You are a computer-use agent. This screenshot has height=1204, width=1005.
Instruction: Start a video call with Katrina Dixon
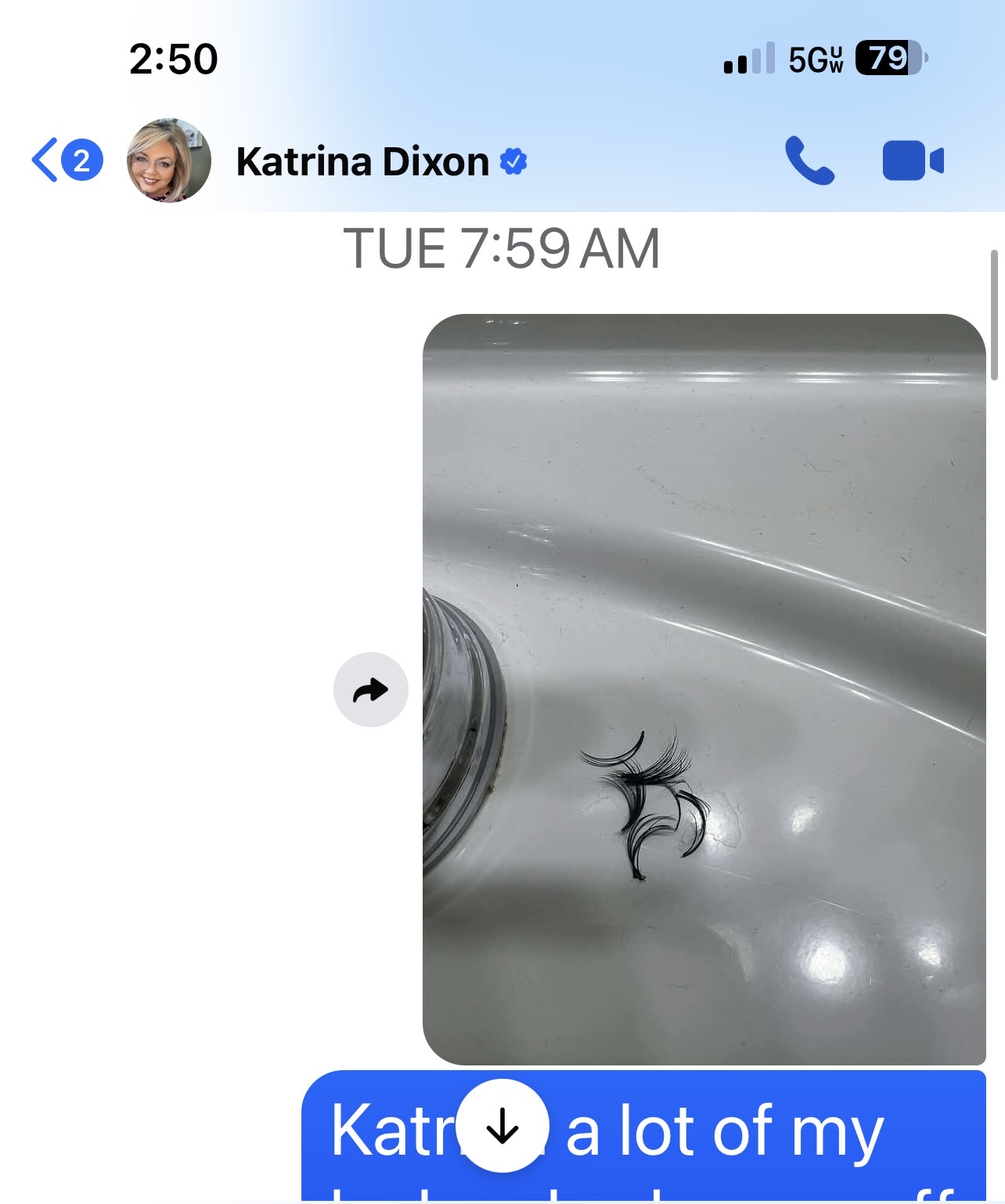(912, 160)
